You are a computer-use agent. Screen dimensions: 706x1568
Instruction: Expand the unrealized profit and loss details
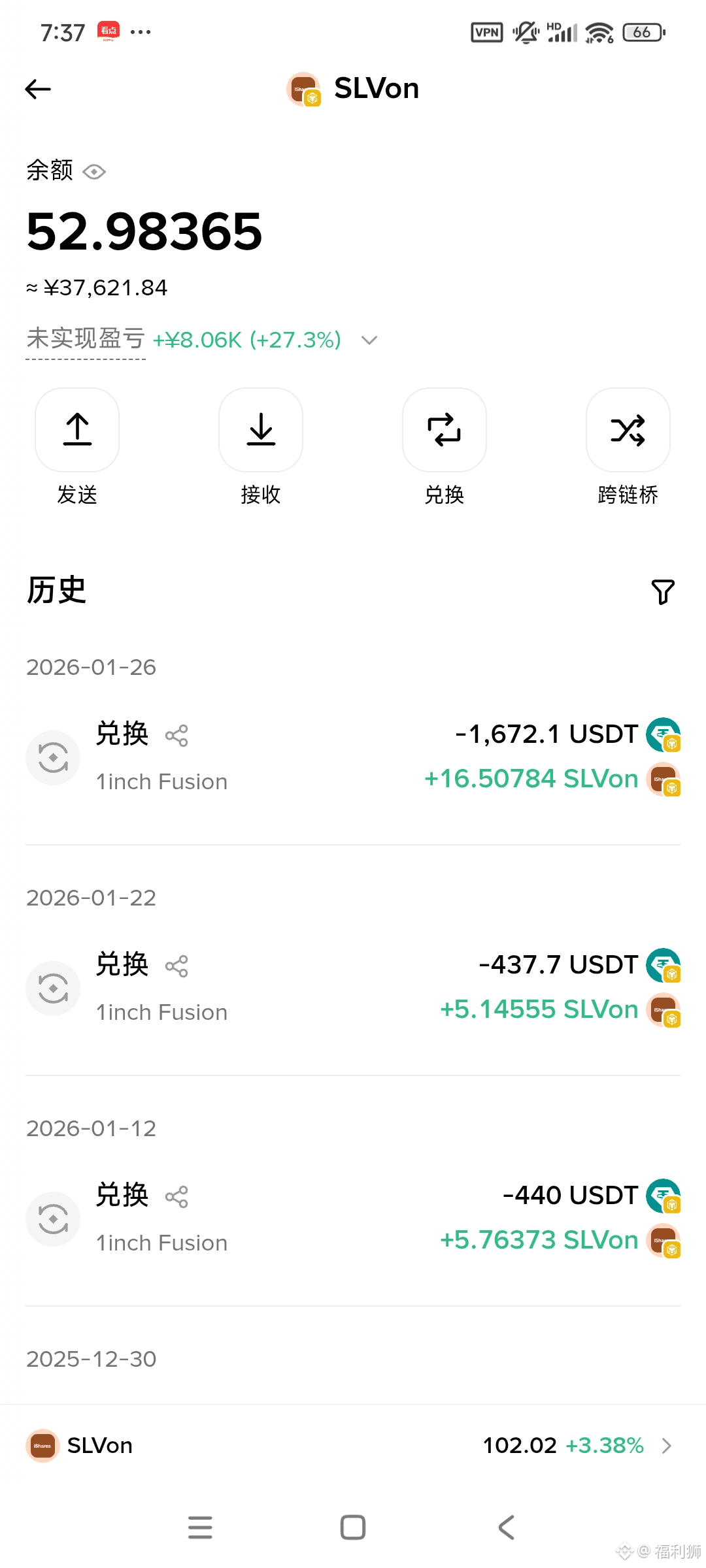tap(369, 340)
